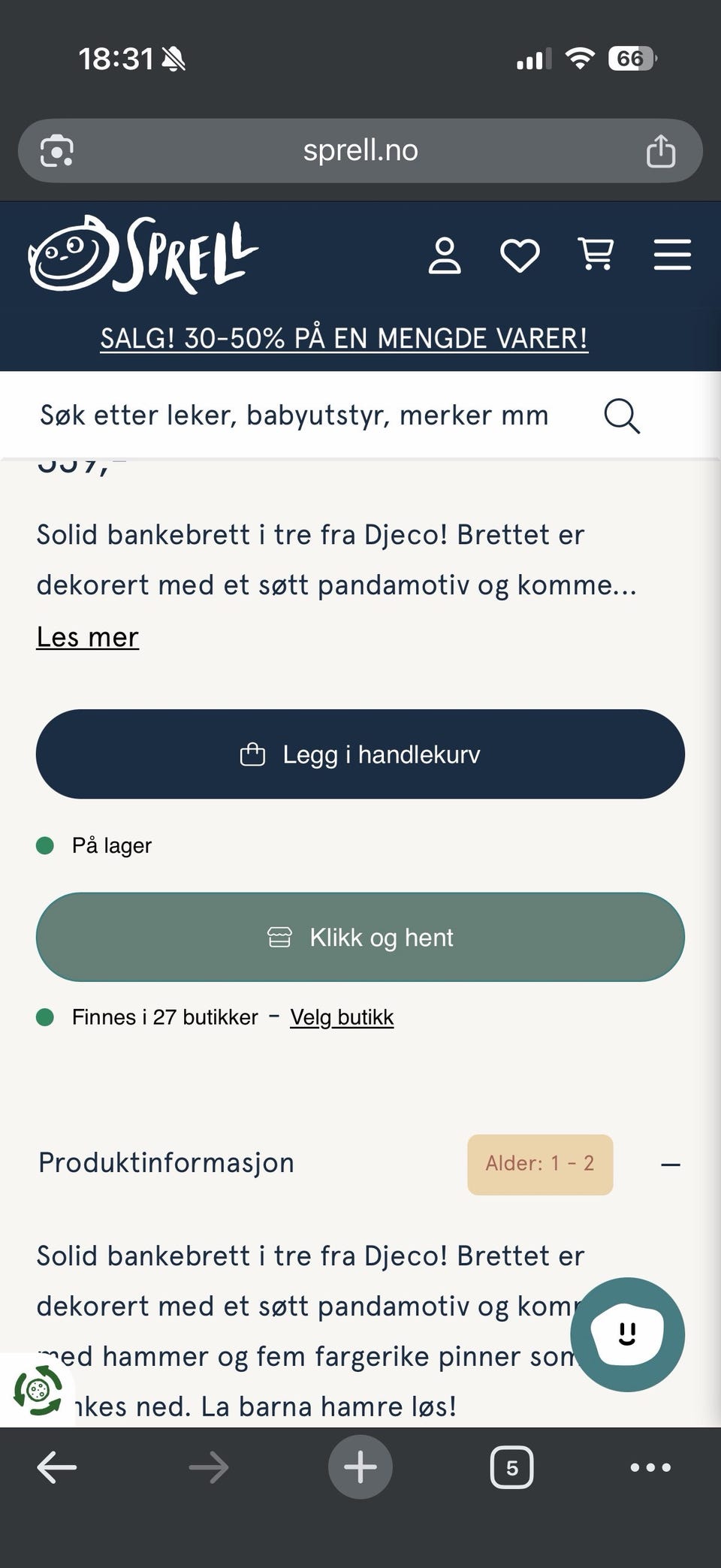Open the browser three-dot menu

650,1467
